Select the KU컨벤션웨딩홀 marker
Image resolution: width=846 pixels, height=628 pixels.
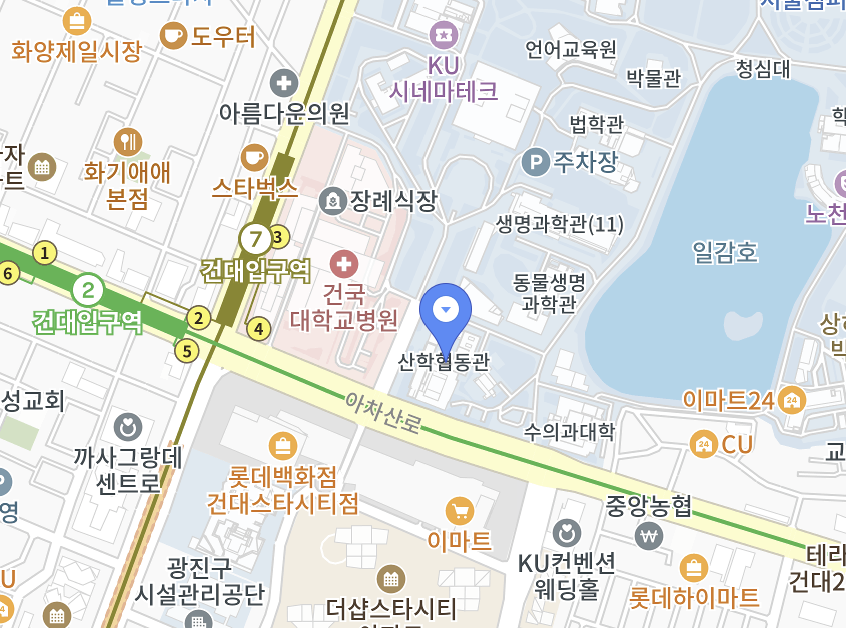point(567,533)
